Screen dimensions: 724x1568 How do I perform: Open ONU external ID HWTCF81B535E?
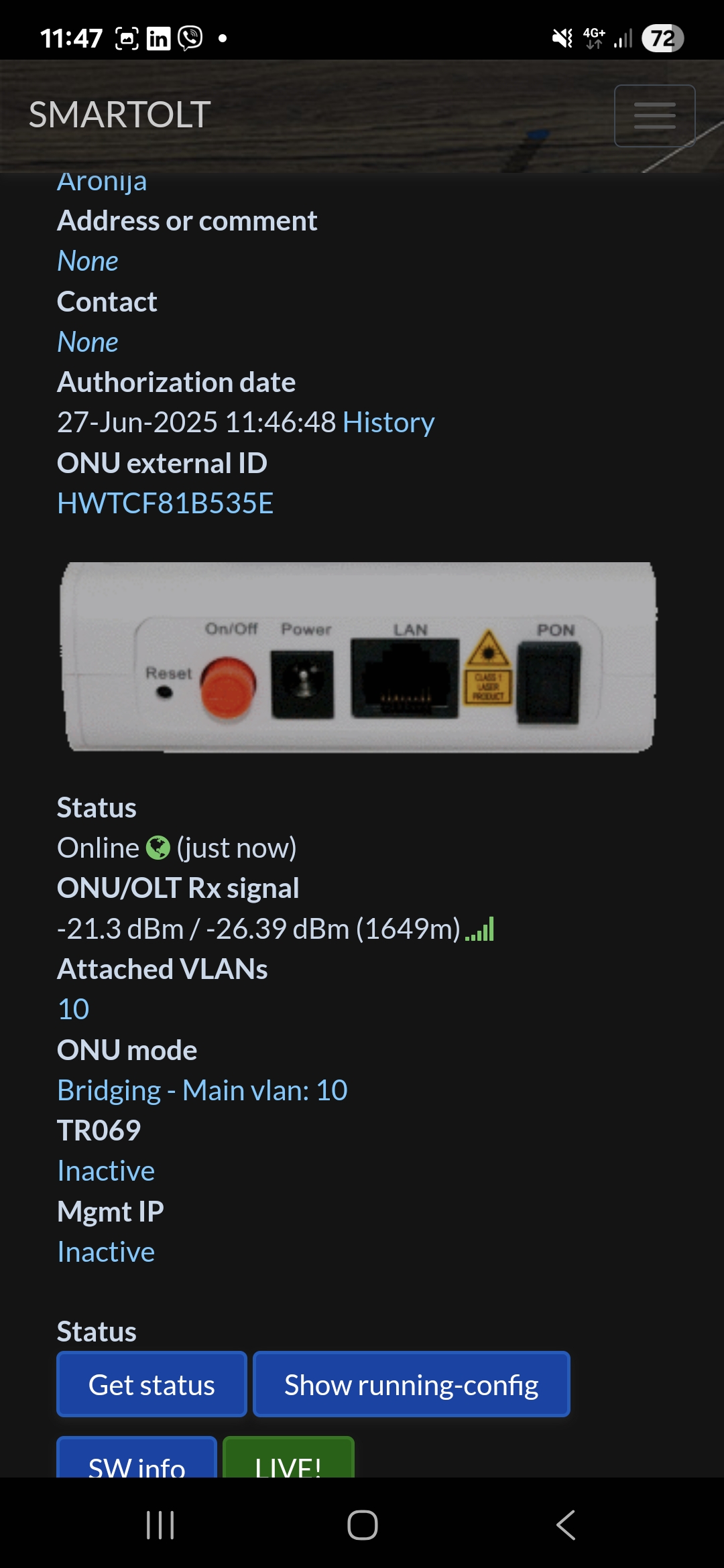[165, 504]
